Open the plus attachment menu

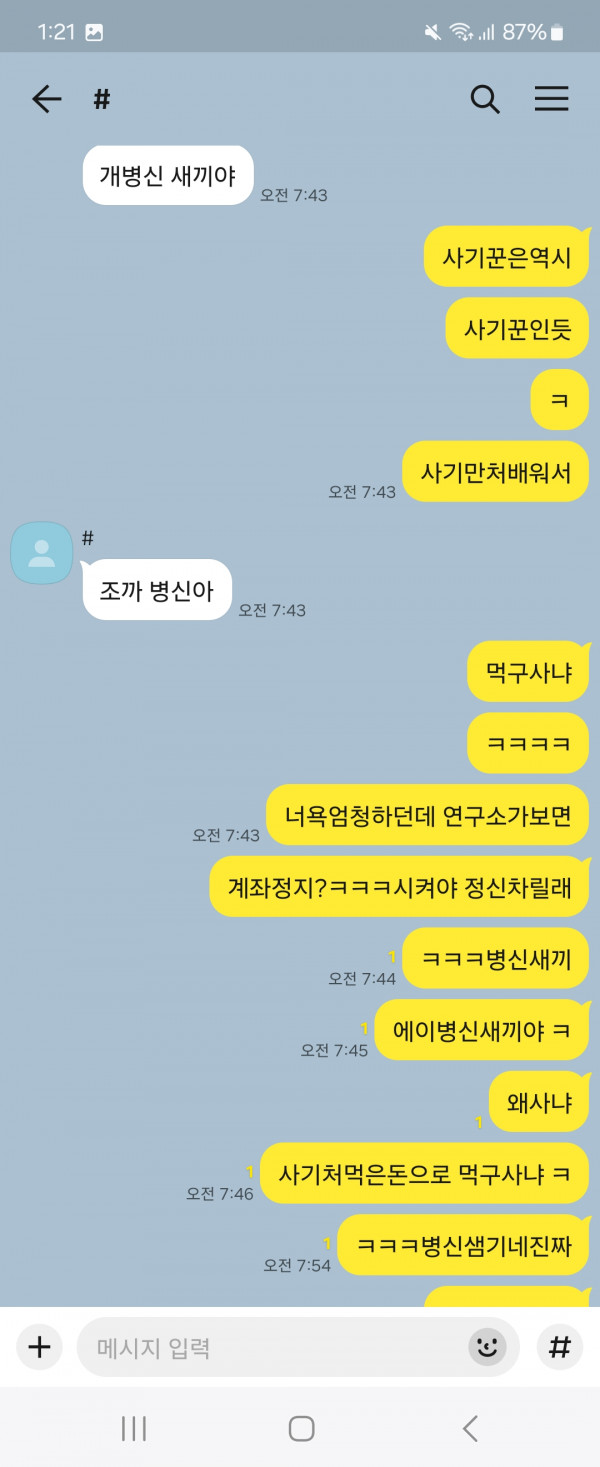tap(39, 1347)
